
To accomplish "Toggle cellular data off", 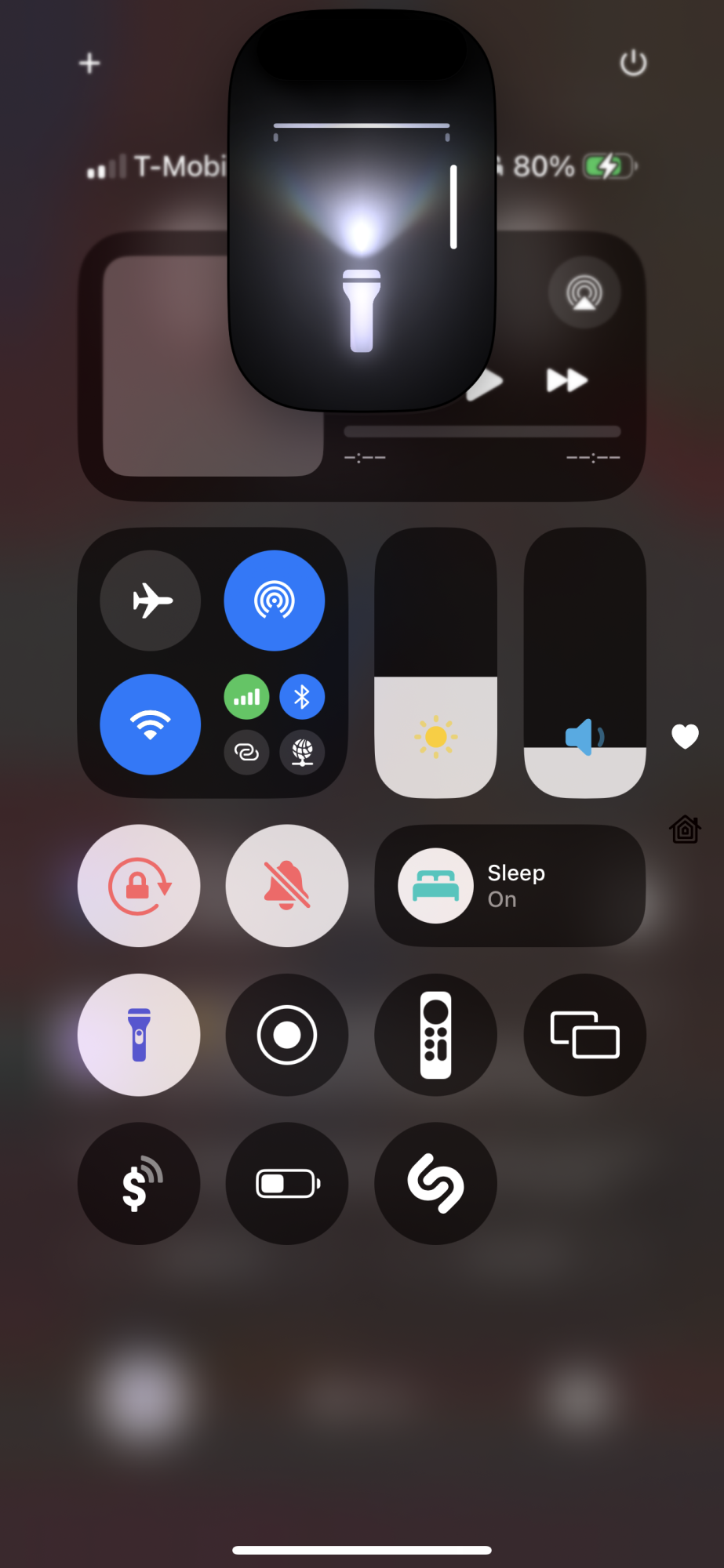I will 246,697.
